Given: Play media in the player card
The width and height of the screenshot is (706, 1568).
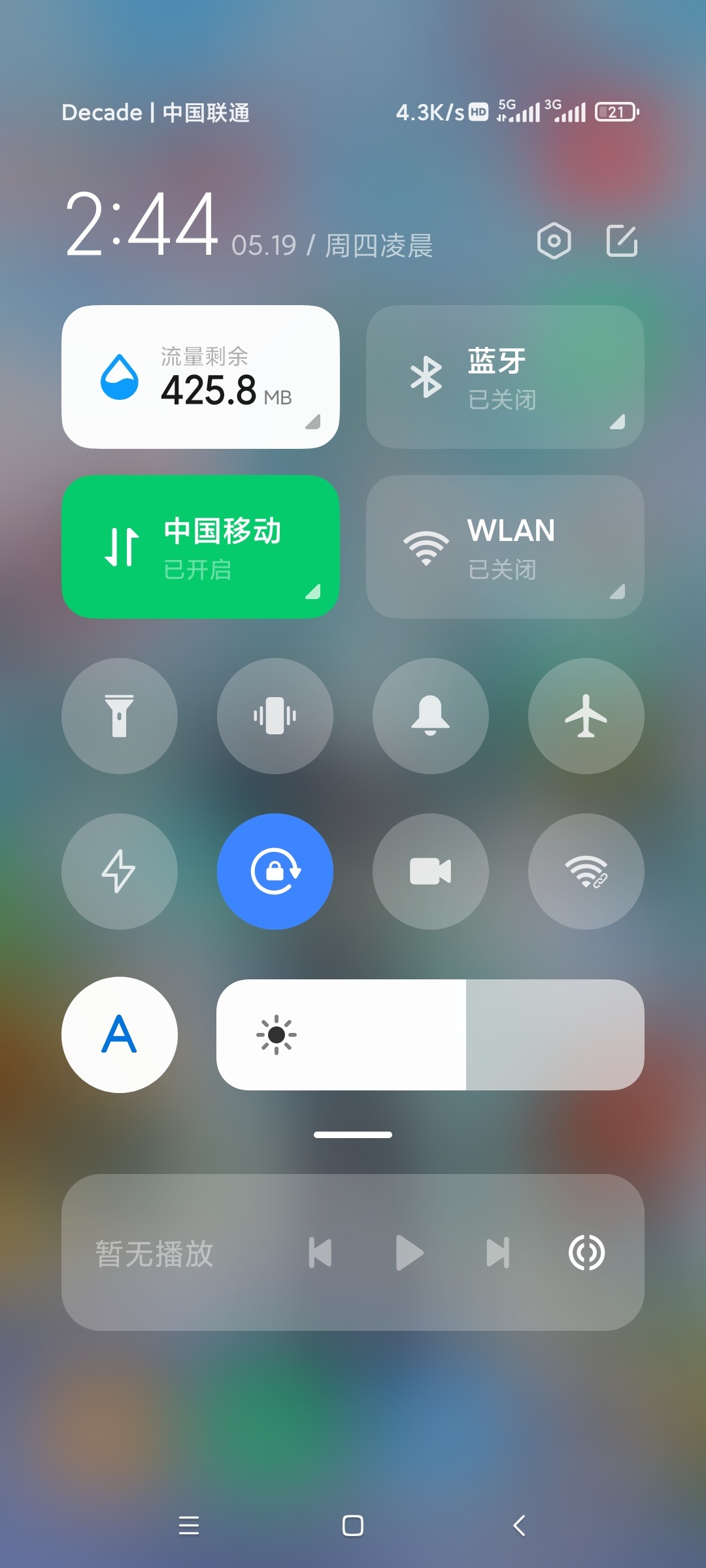Looking at the screenshot, I should pos(410,1253).
